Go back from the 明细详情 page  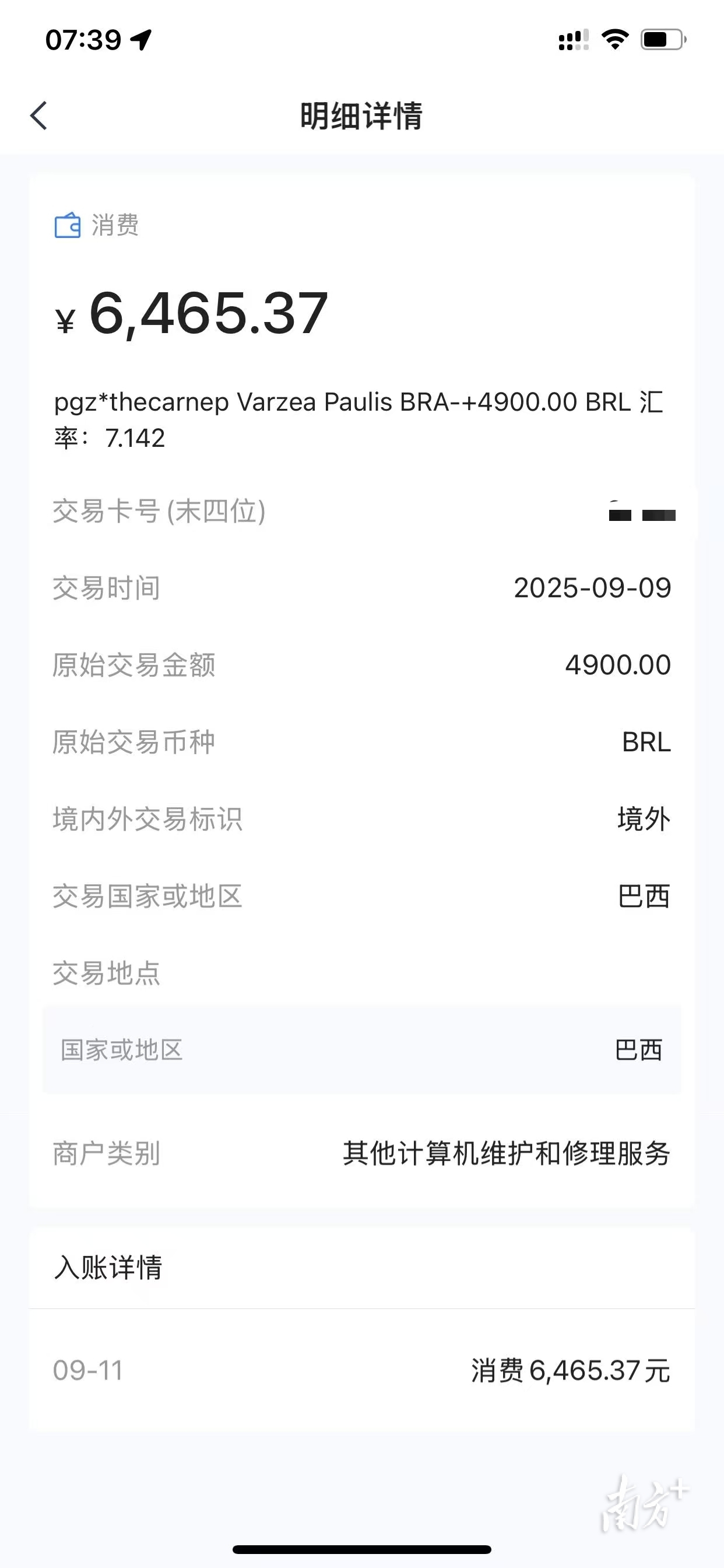click(x=39, y=116)
